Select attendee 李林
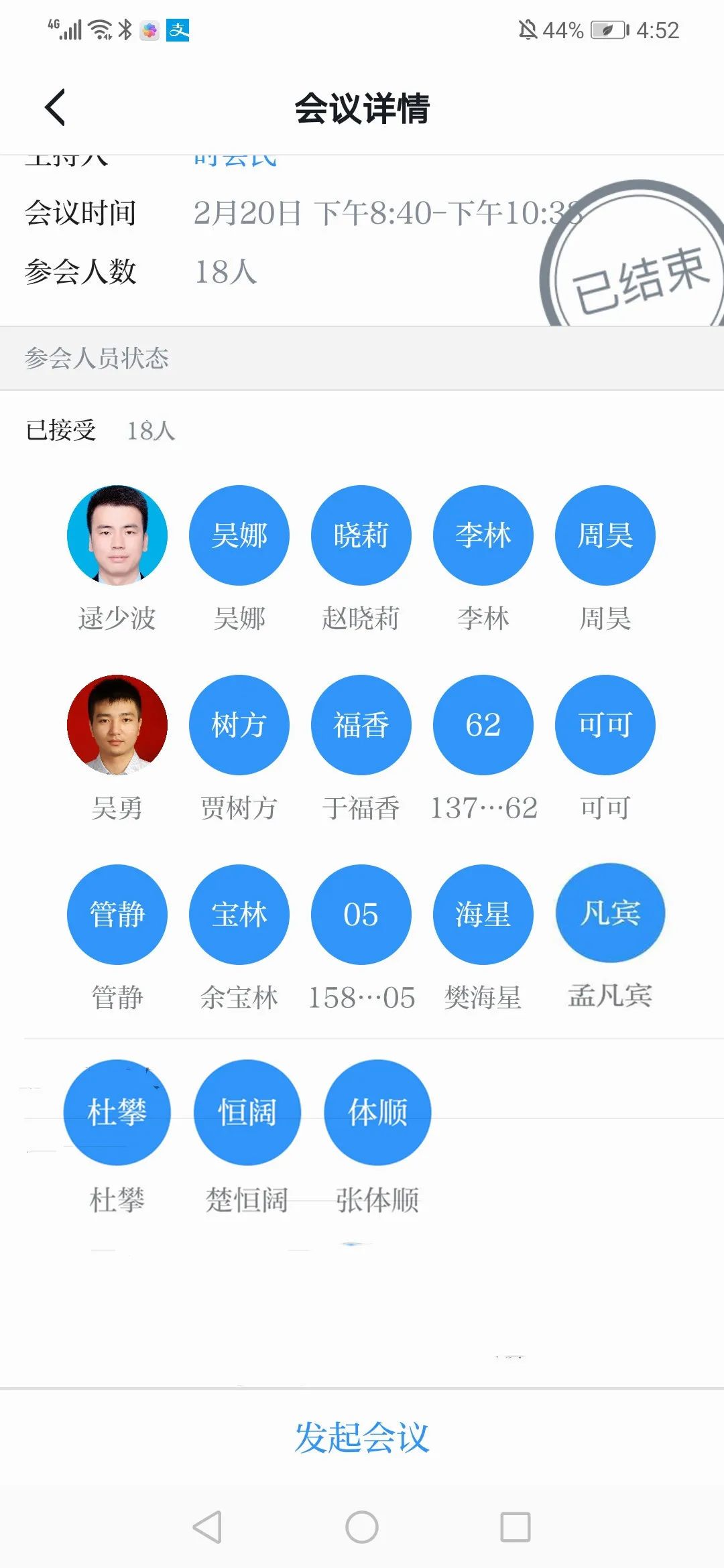The image size is (724, 1568). (x=483, y=535)
